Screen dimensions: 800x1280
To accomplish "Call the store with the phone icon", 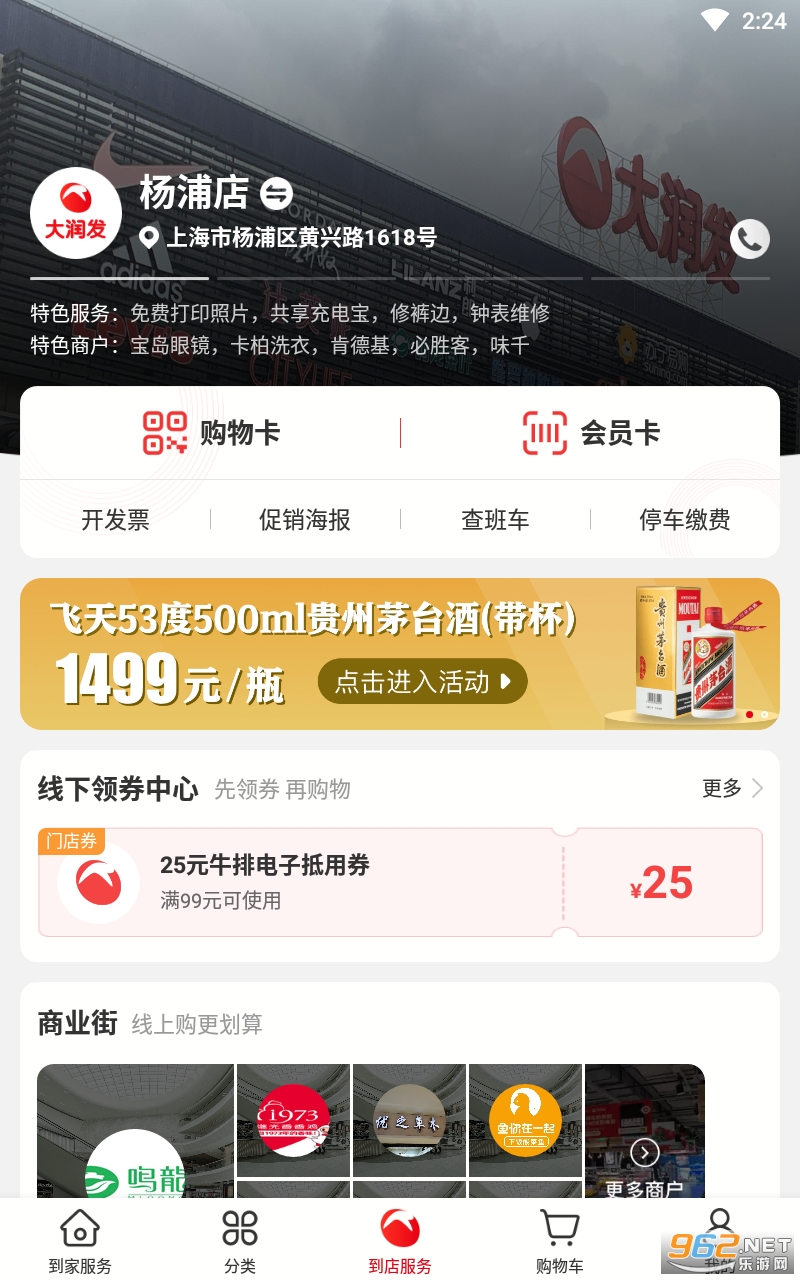I will [750, 239].
